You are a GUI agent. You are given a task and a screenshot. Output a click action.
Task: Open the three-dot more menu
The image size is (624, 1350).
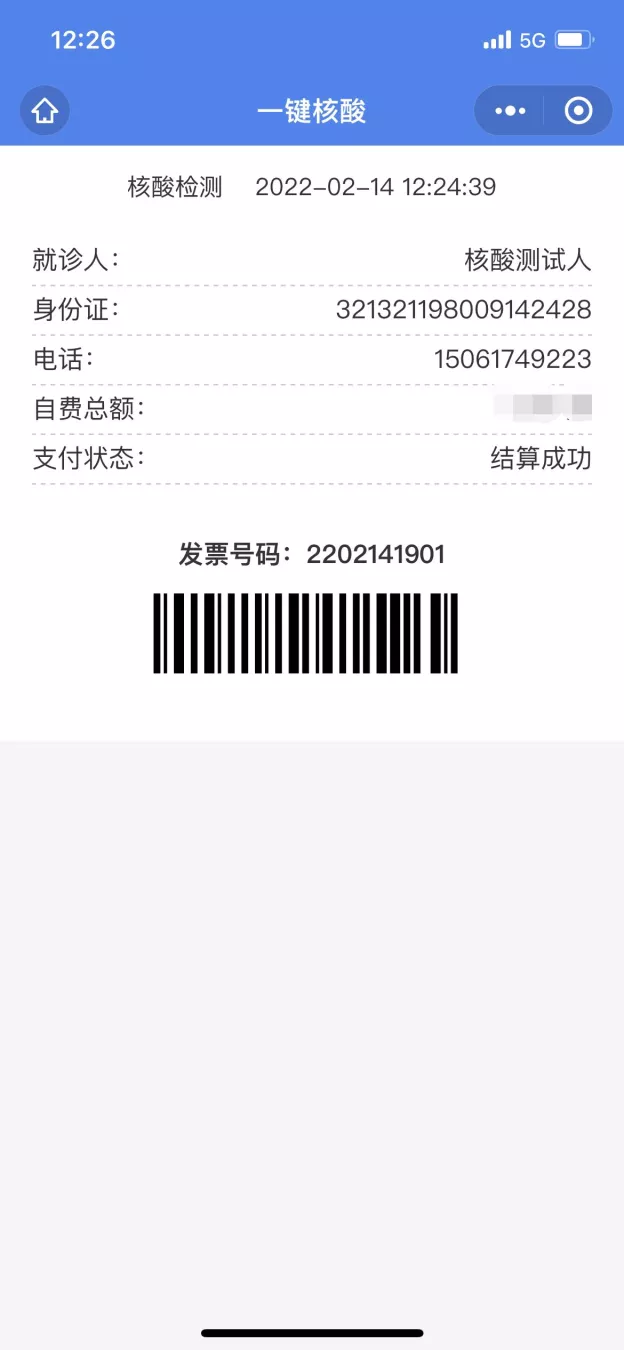(510, 110)
